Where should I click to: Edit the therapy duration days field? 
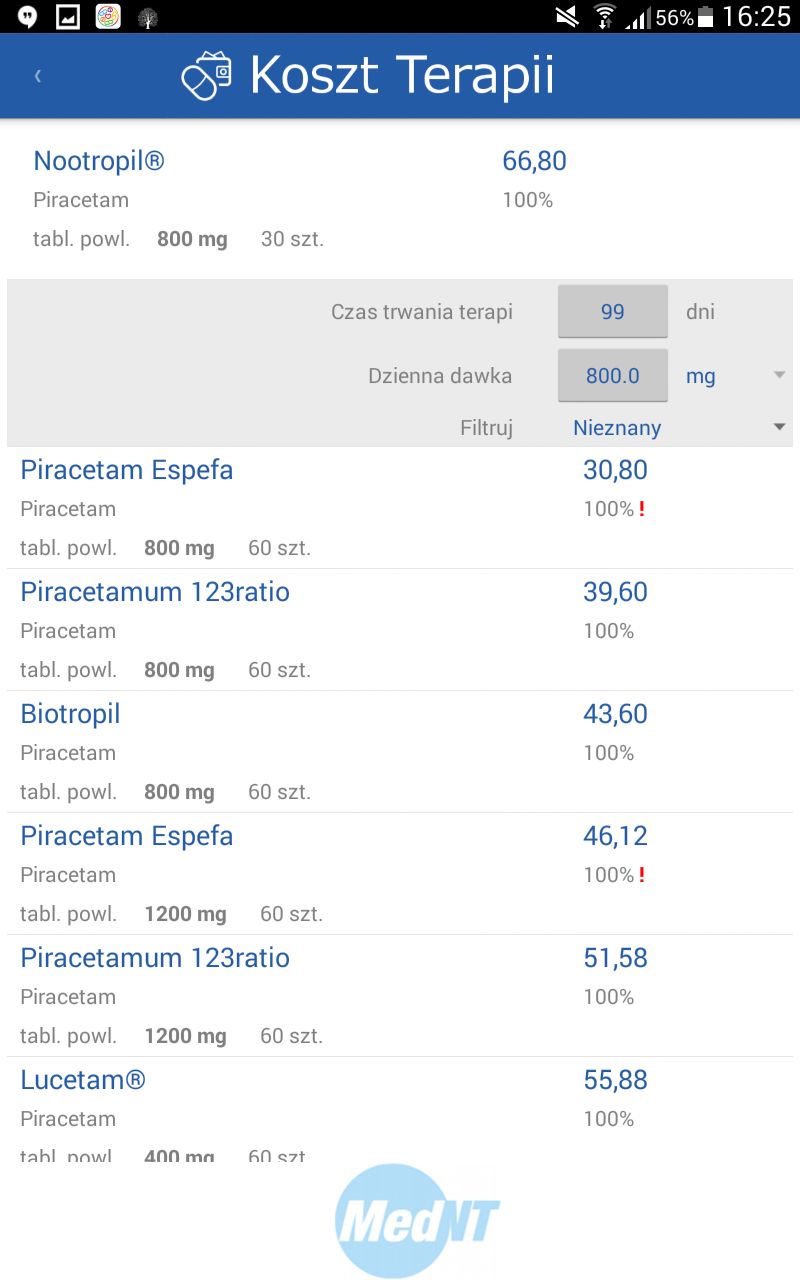(613, 311)
